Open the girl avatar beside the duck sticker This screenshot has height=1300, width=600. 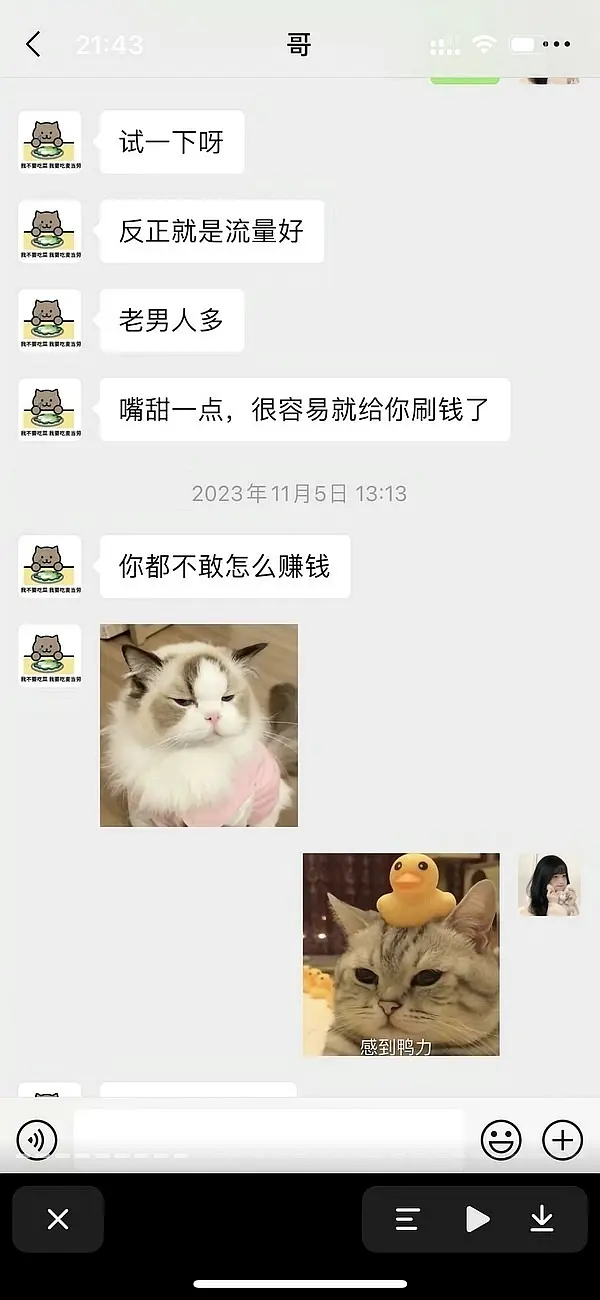point(549,884)
